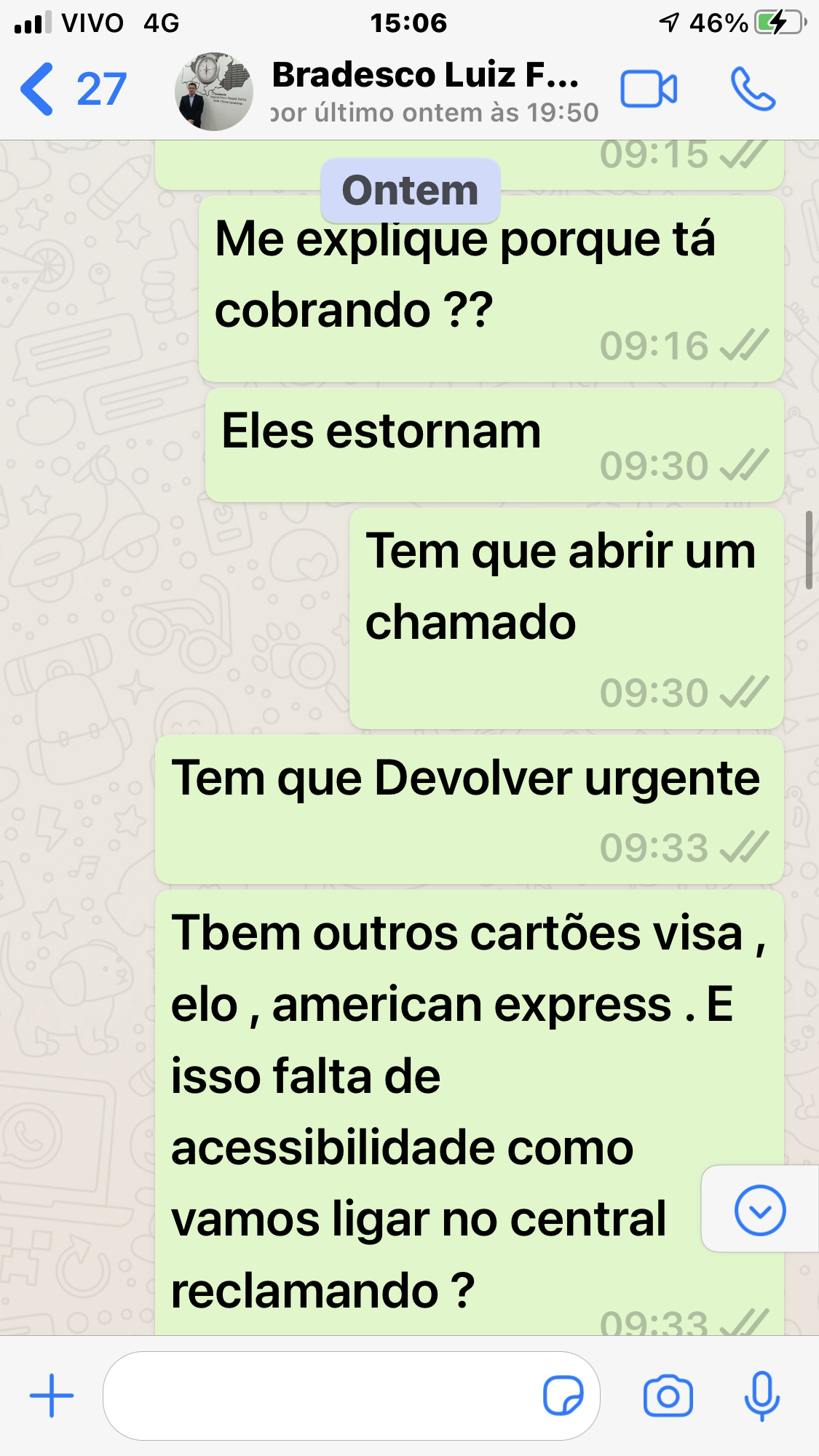Open the sticker picker
This screenshot has width=819, height=1456.
563,1396
